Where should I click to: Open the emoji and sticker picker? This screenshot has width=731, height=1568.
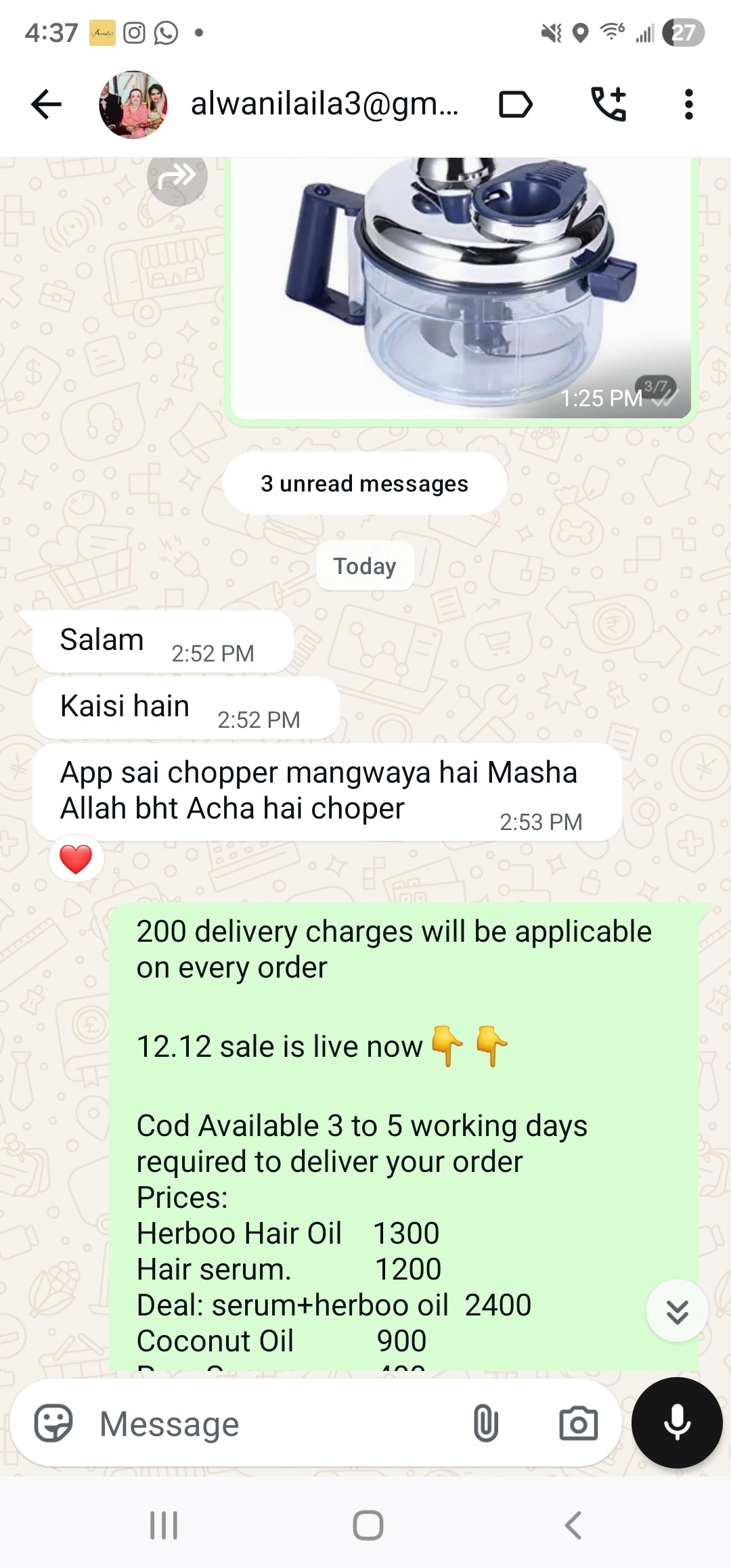coord(53,1423)
